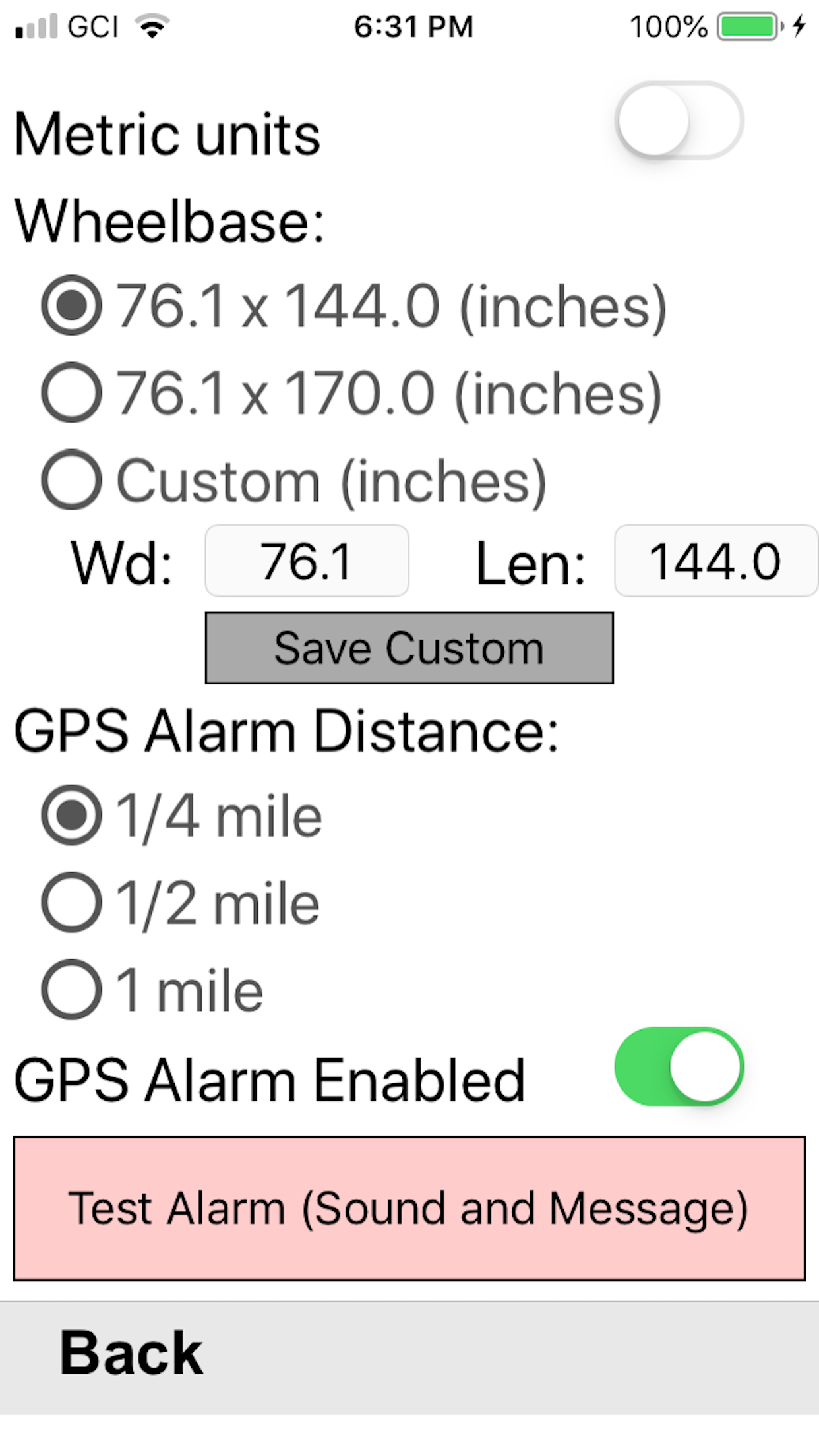Tap the Wi-Fi status icon
Viewport: 819px width, 1456px height.
coord(153,25)
